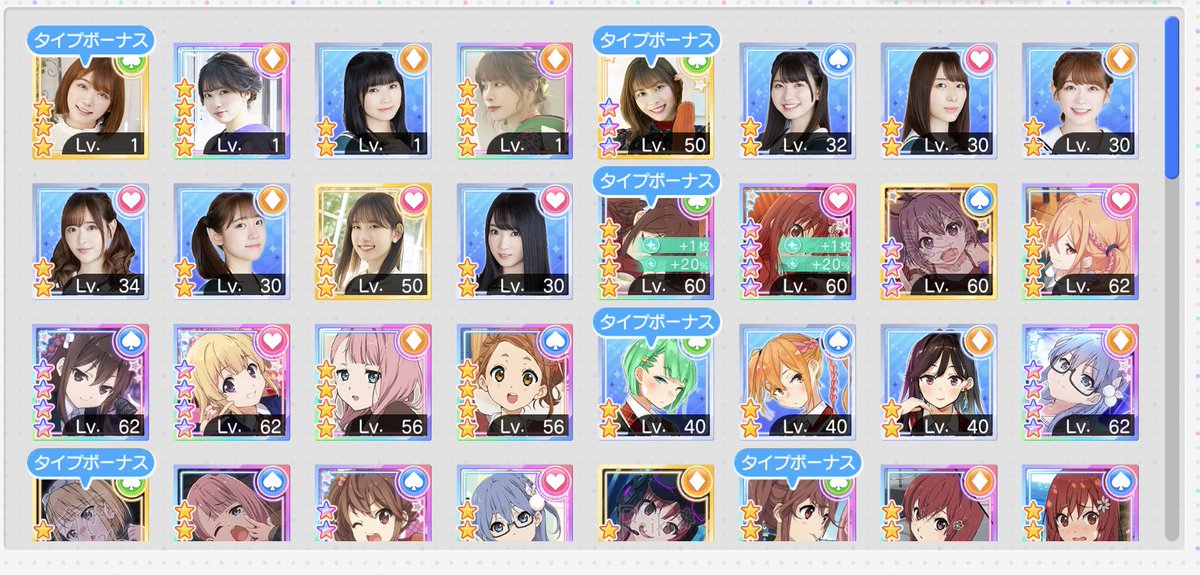Open the Lv. 32 spade card
This screenshot has height=575, width=1200.
pyautogui.click(x=798, y=100)
